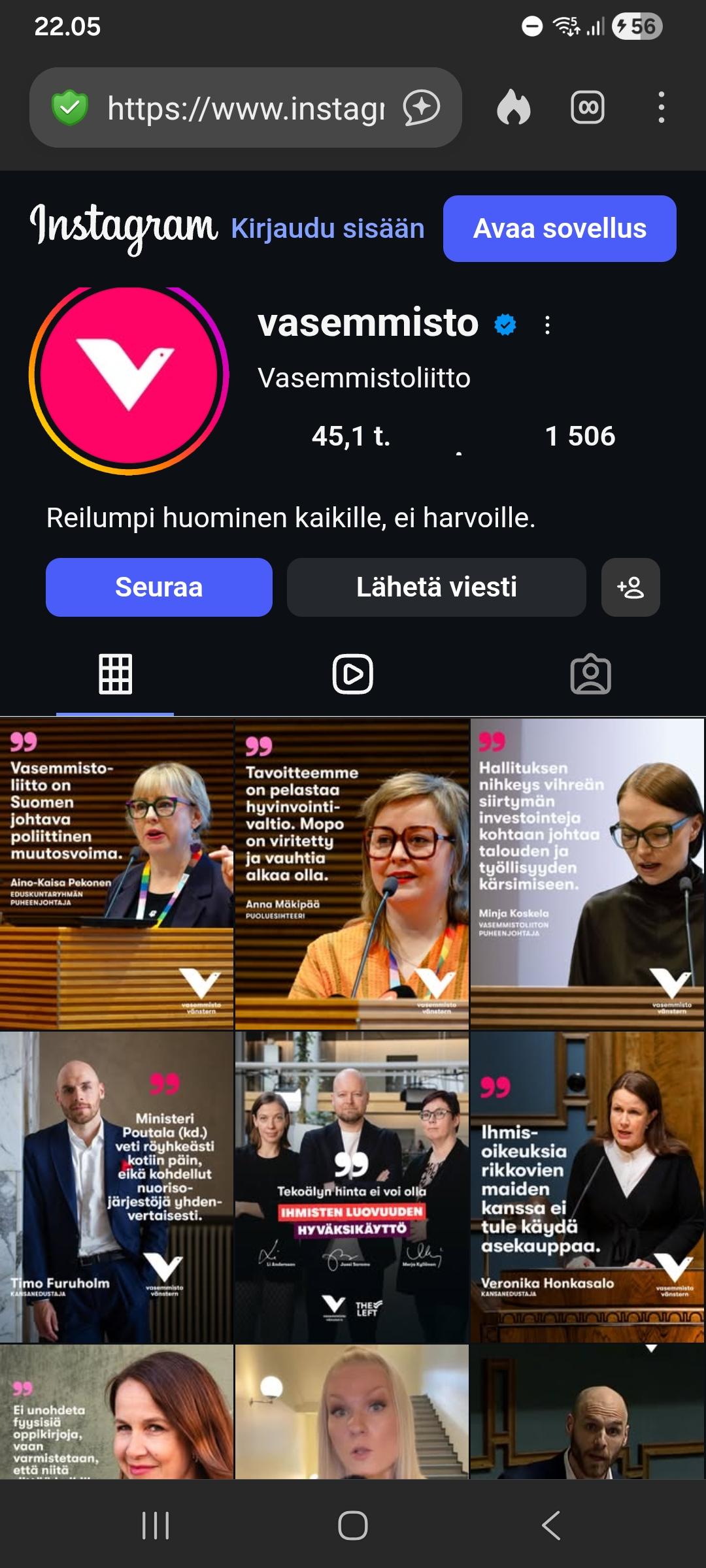
Task: Open the Timo Furuholm quote post
Action: coord(116,1186)
